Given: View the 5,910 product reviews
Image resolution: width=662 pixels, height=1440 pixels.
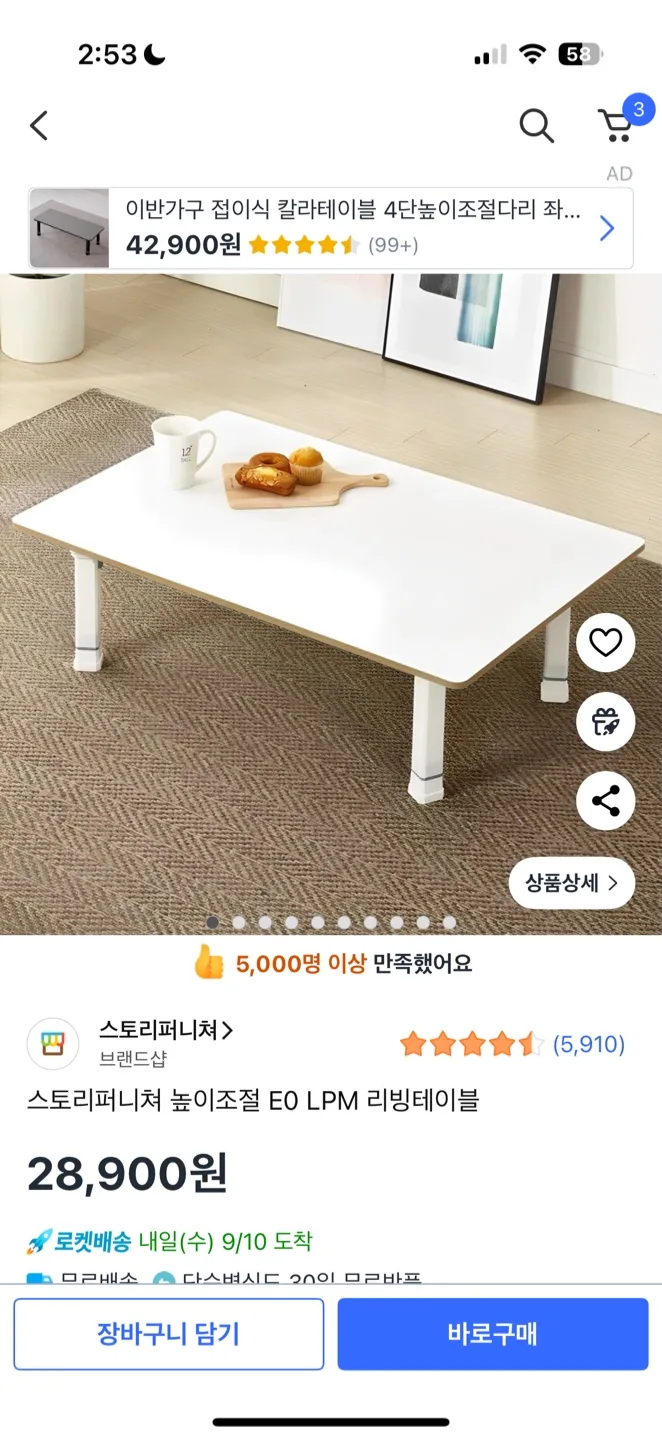Looking at the screenshot, I should tap(588, 1045).
